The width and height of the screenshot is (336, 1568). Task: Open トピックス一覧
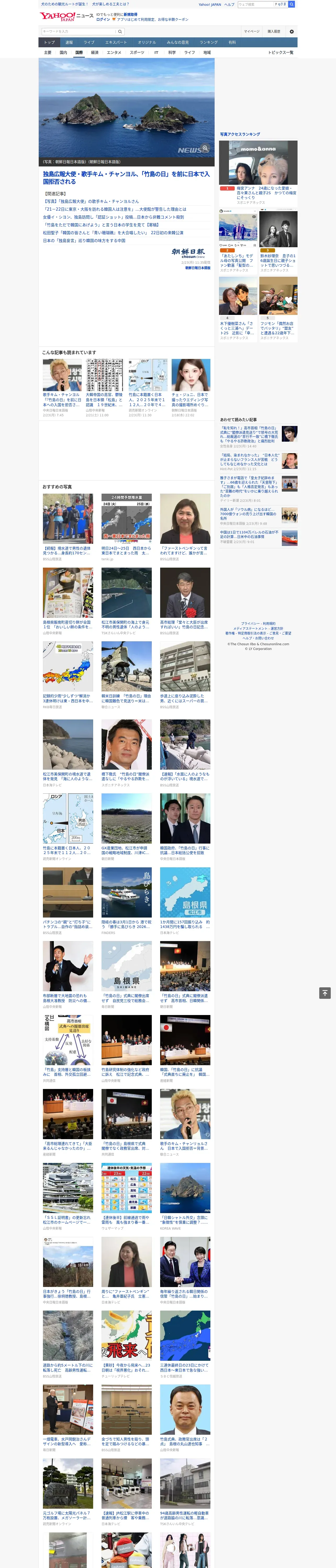click(281, 52)
